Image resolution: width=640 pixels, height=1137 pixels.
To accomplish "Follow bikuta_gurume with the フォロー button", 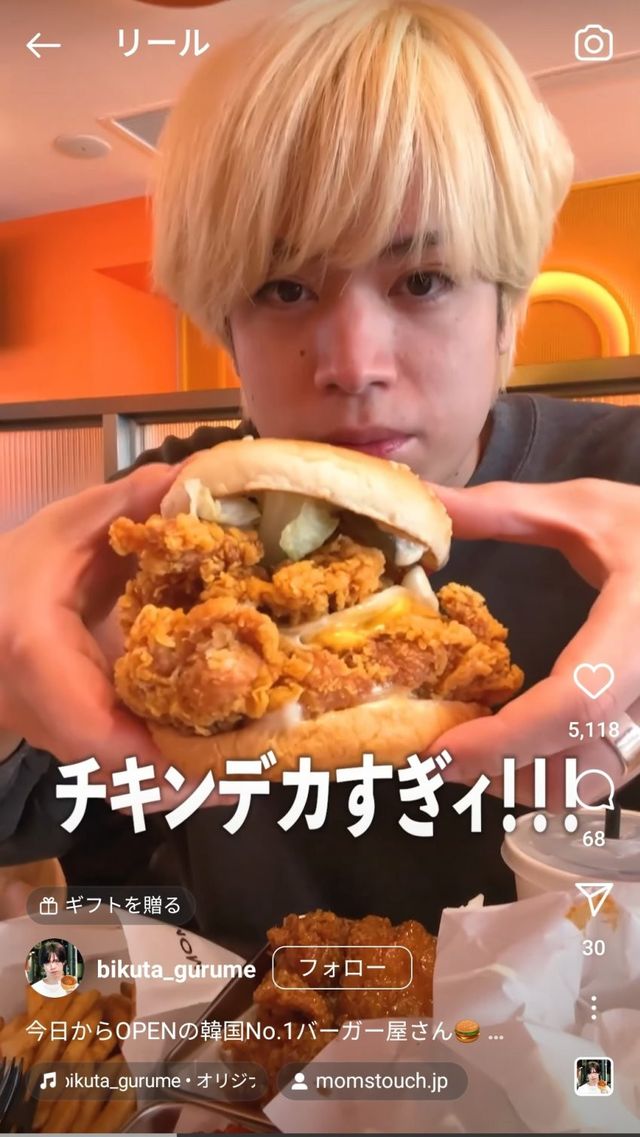I will click(342, 968).
